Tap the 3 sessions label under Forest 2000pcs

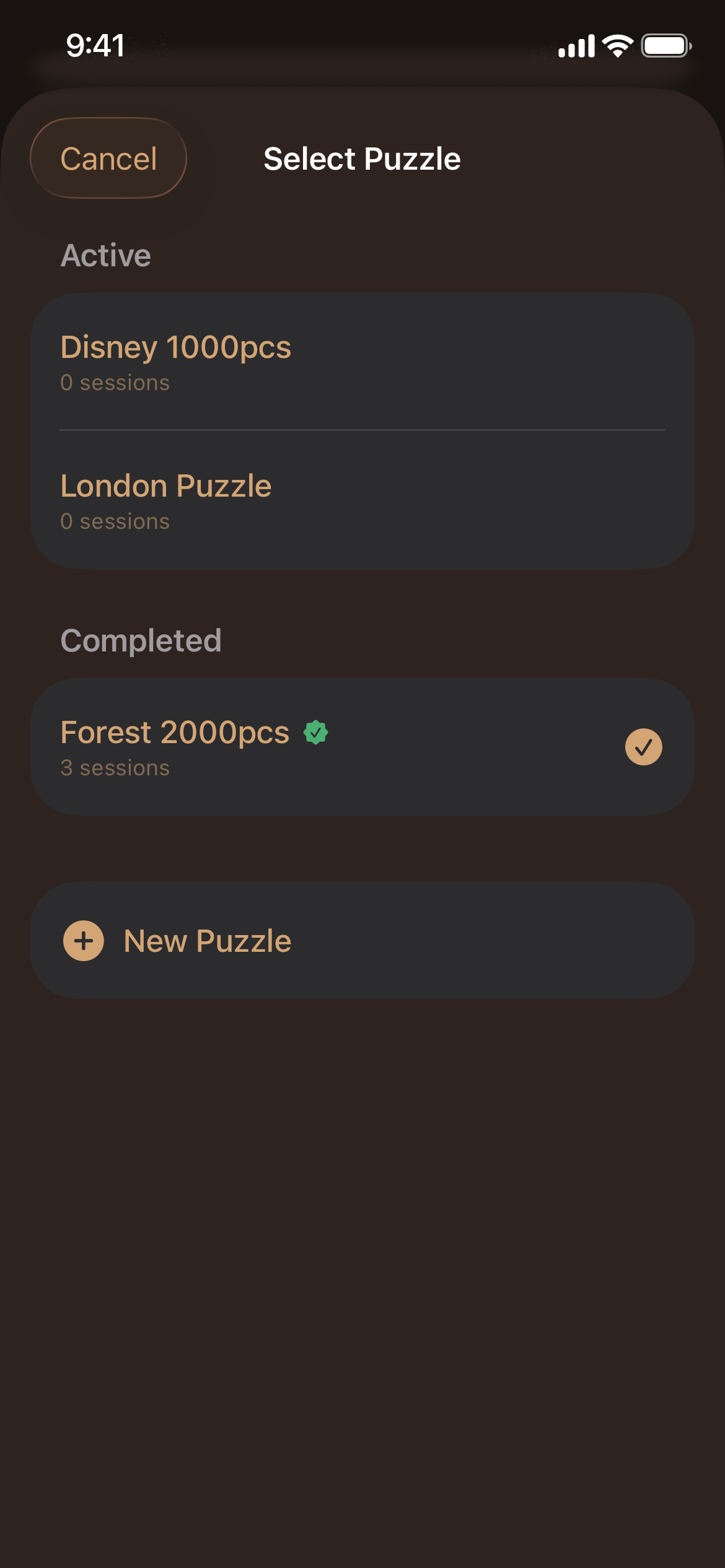tap(115, 768)
